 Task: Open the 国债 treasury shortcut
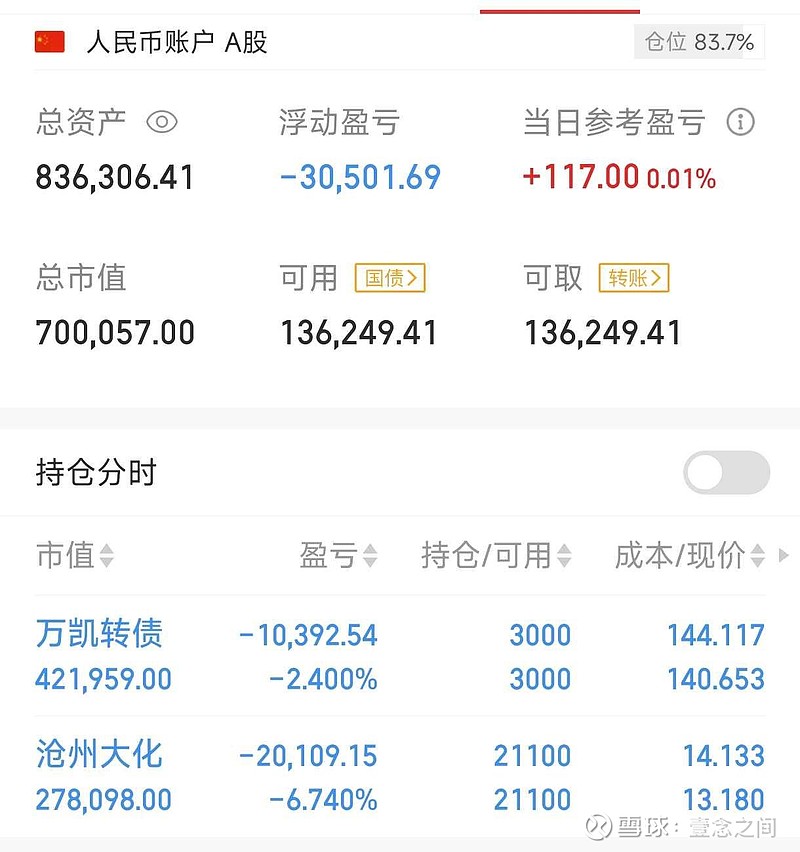390,278
